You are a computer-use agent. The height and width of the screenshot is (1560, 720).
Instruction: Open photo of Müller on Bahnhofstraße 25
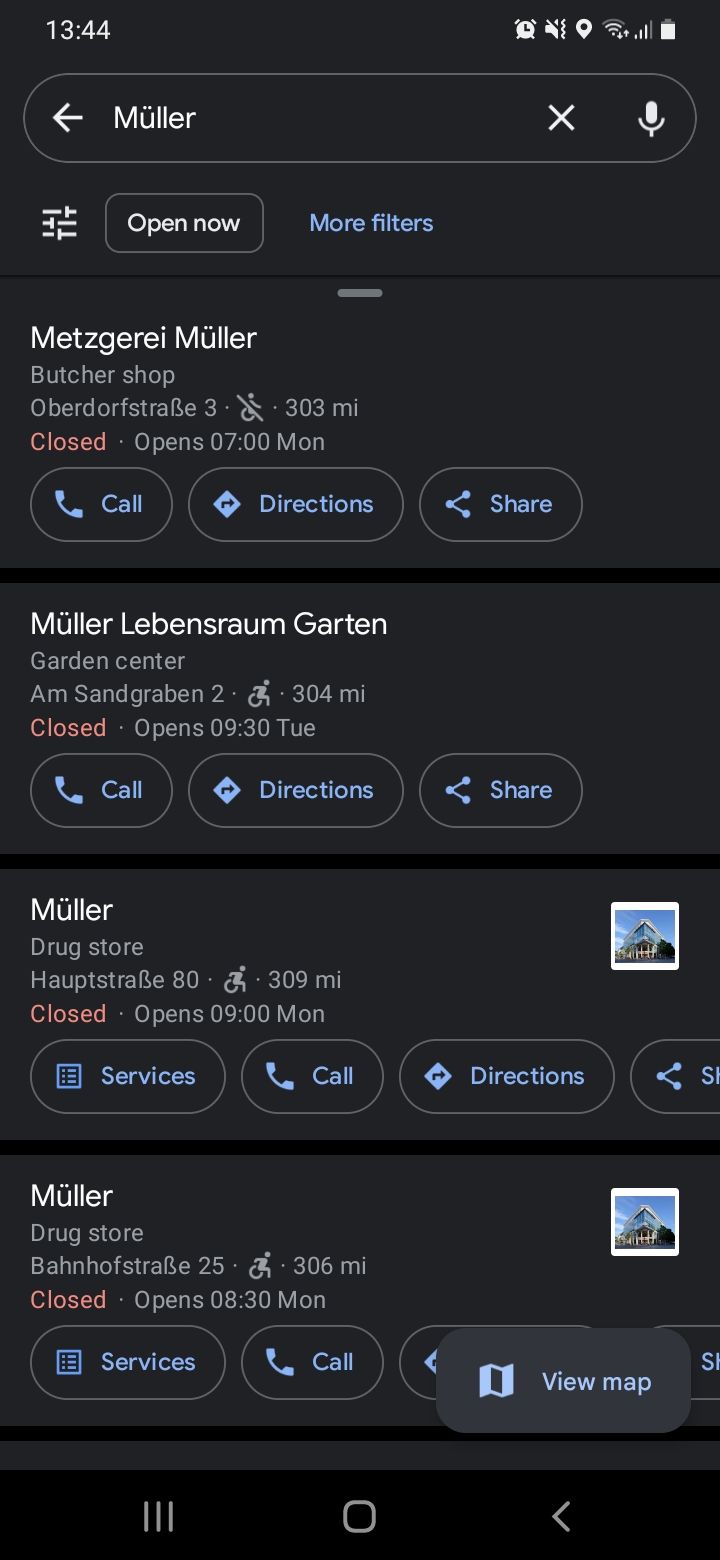pyautogui.click(x=645, y=1222)
